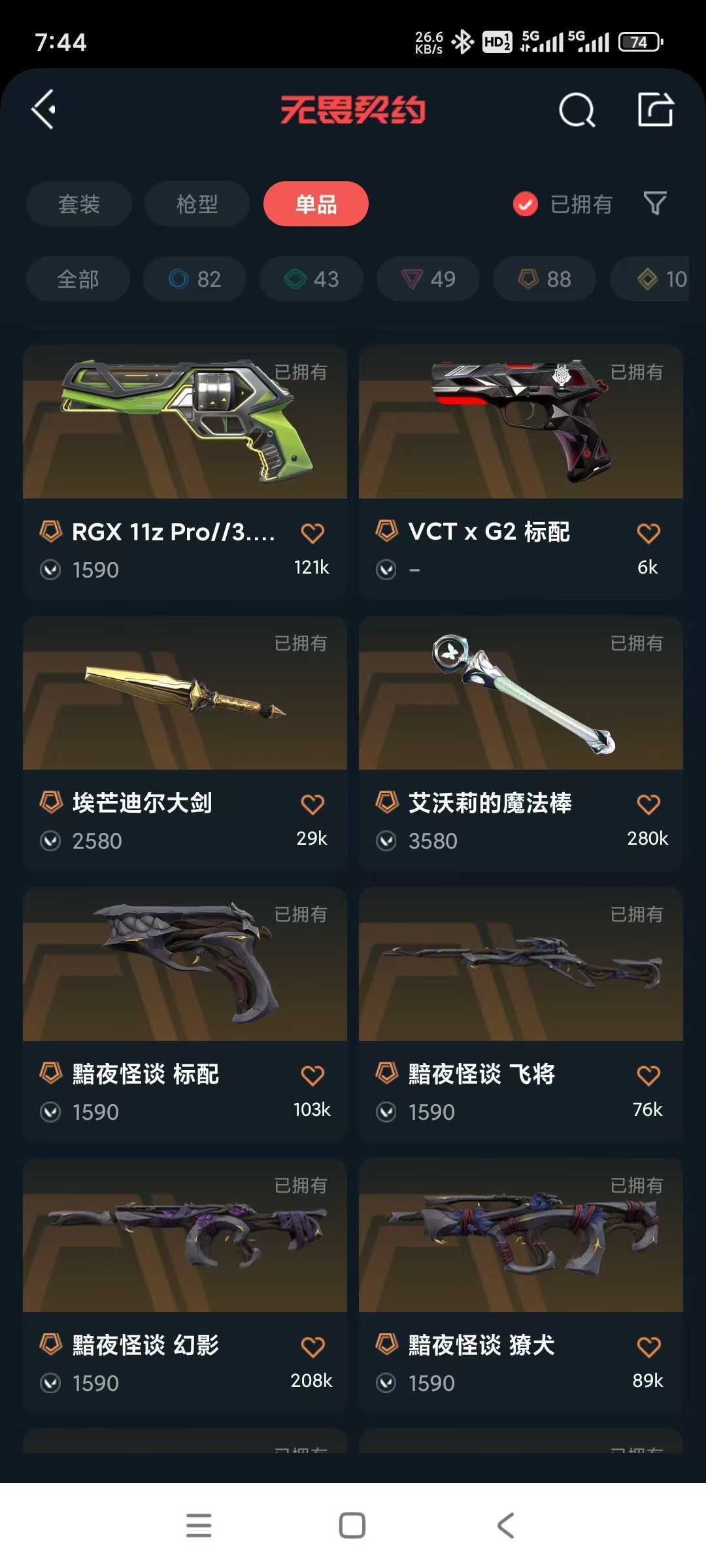
Task: Like the VCT x G2 标配 skin
Action: (x=648, y=533)
